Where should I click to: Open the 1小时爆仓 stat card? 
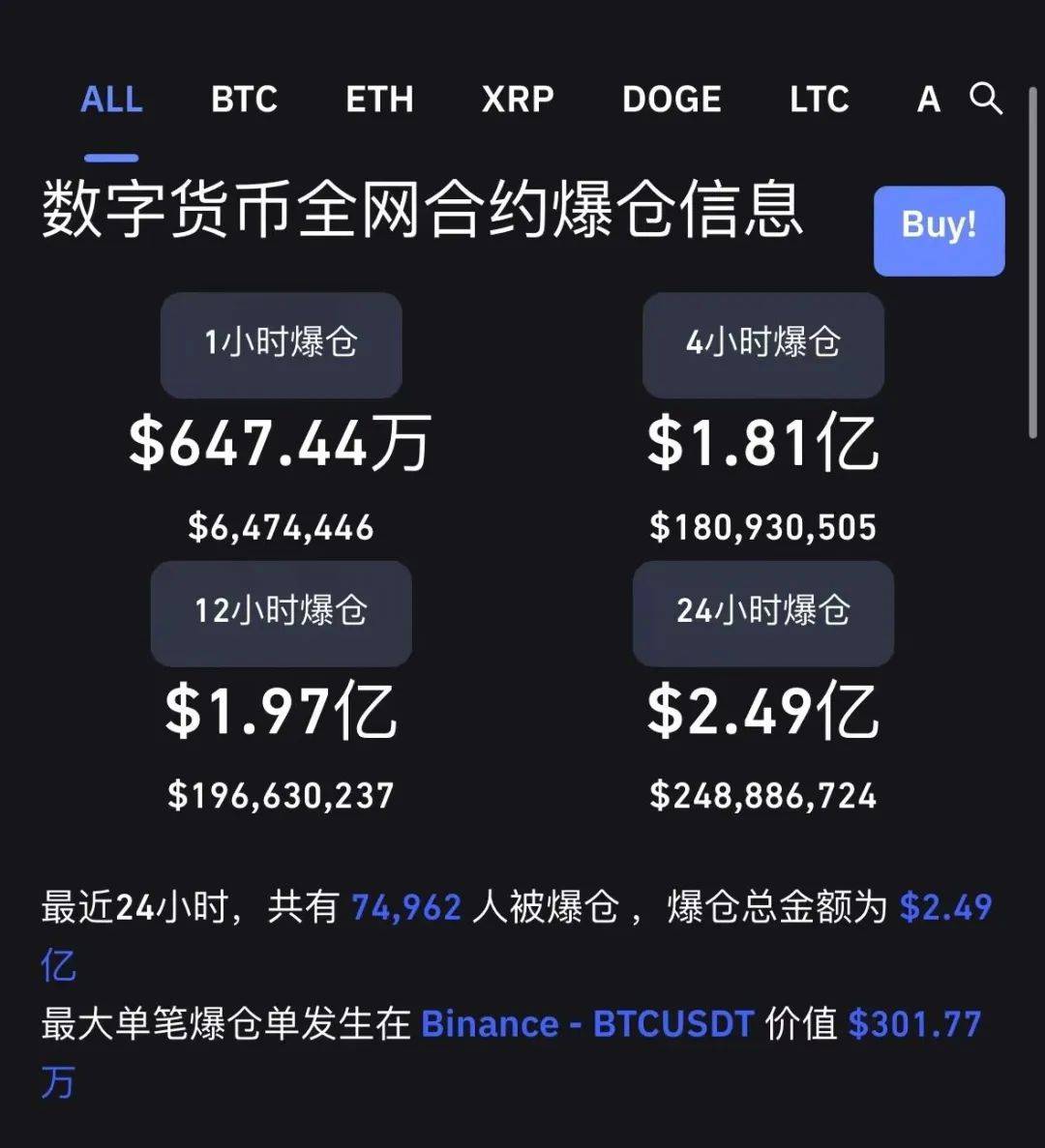coord(281,345)
